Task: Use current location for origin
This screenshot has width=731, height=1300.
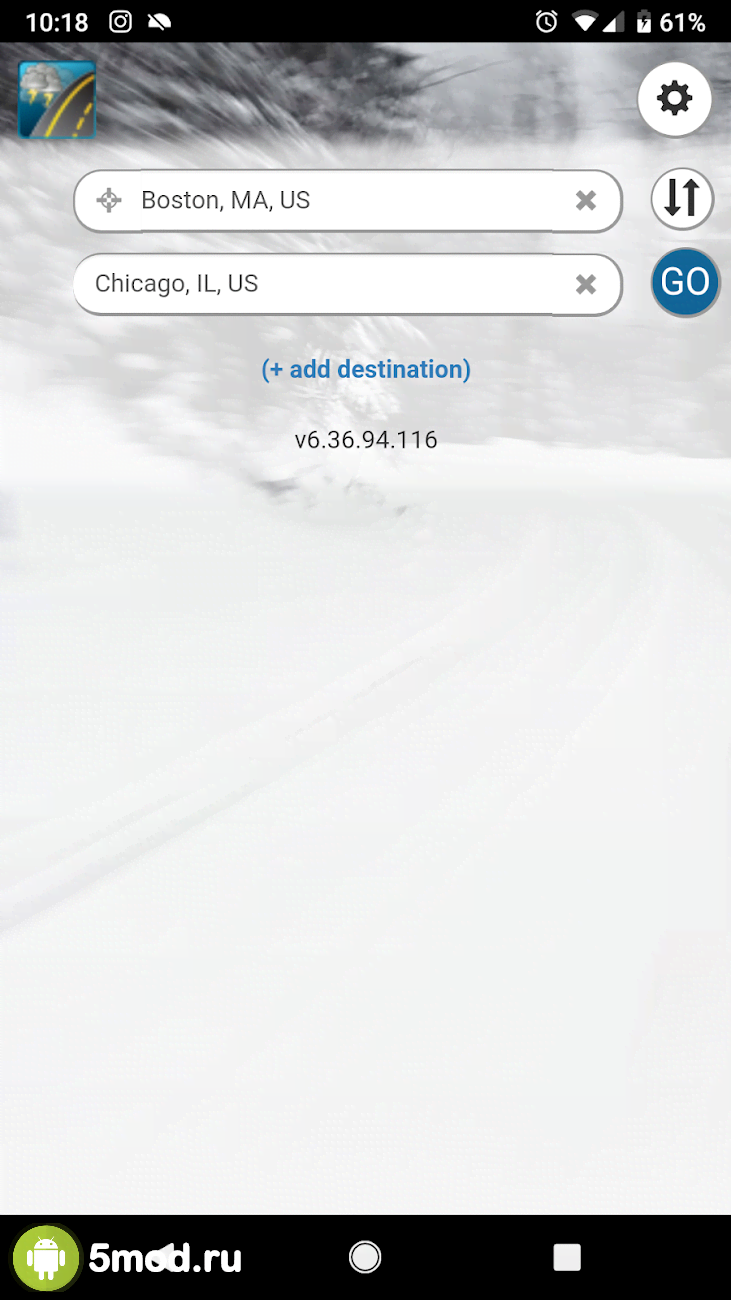Action: coord(109,201)
